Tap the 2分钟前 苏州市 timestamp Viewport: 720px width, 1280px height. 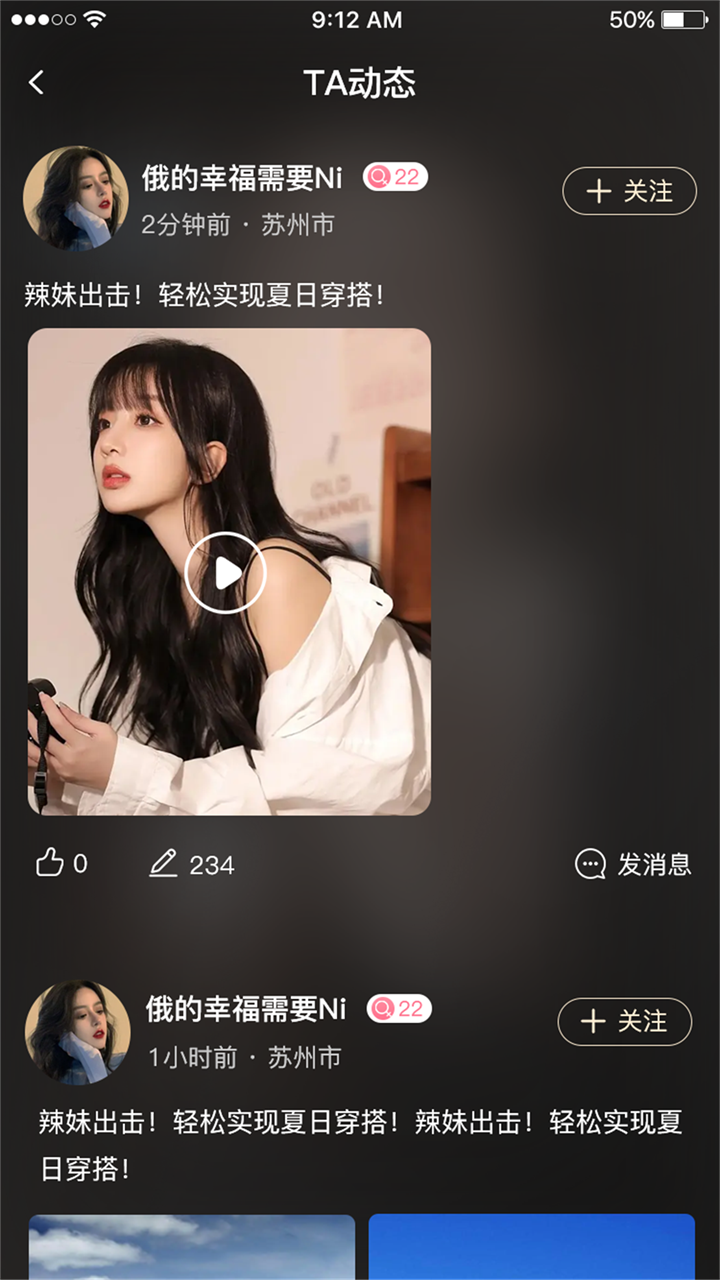(x=235, y=225)
